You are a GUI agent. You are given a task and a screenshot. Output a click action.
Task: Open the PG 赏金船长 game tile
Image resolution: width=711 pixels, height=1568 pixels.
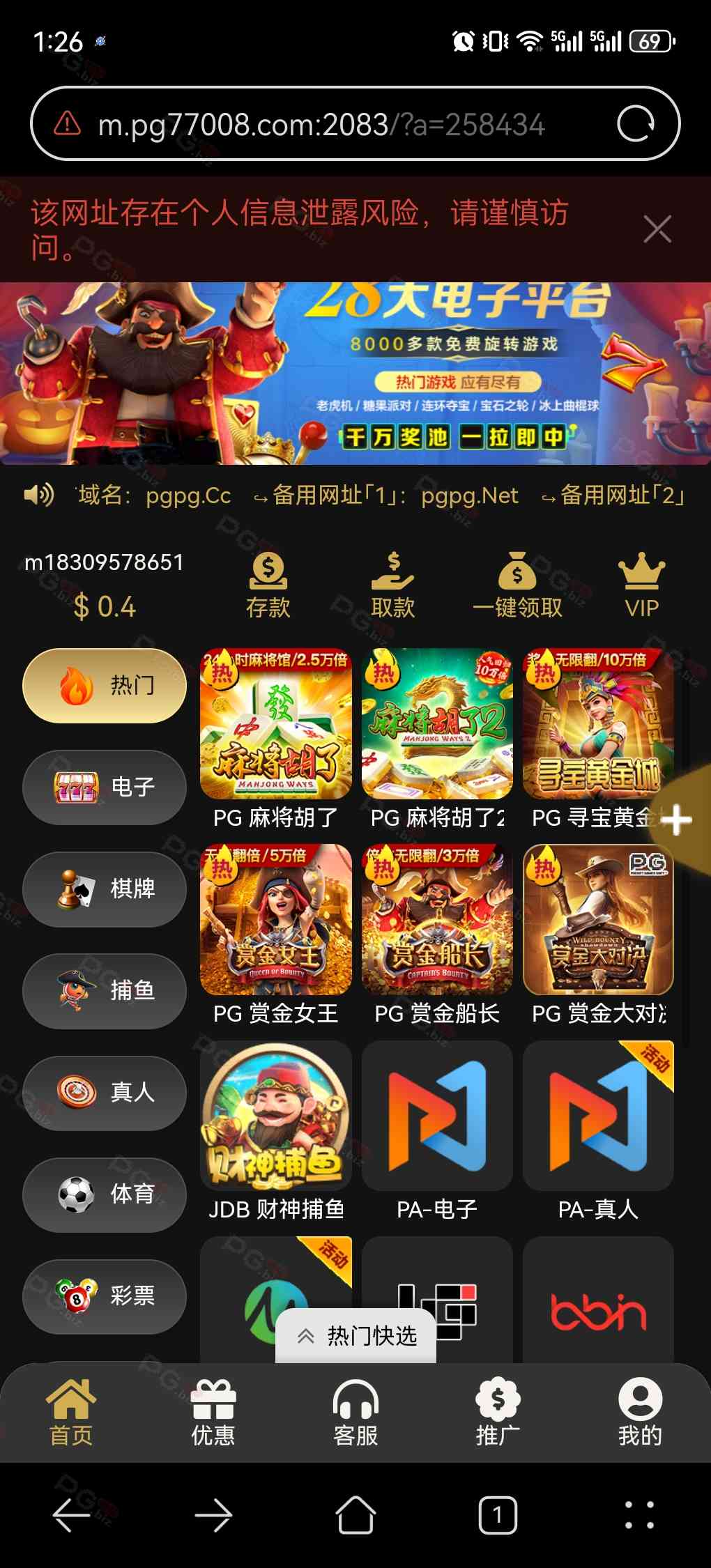click(x=437, y=920)
